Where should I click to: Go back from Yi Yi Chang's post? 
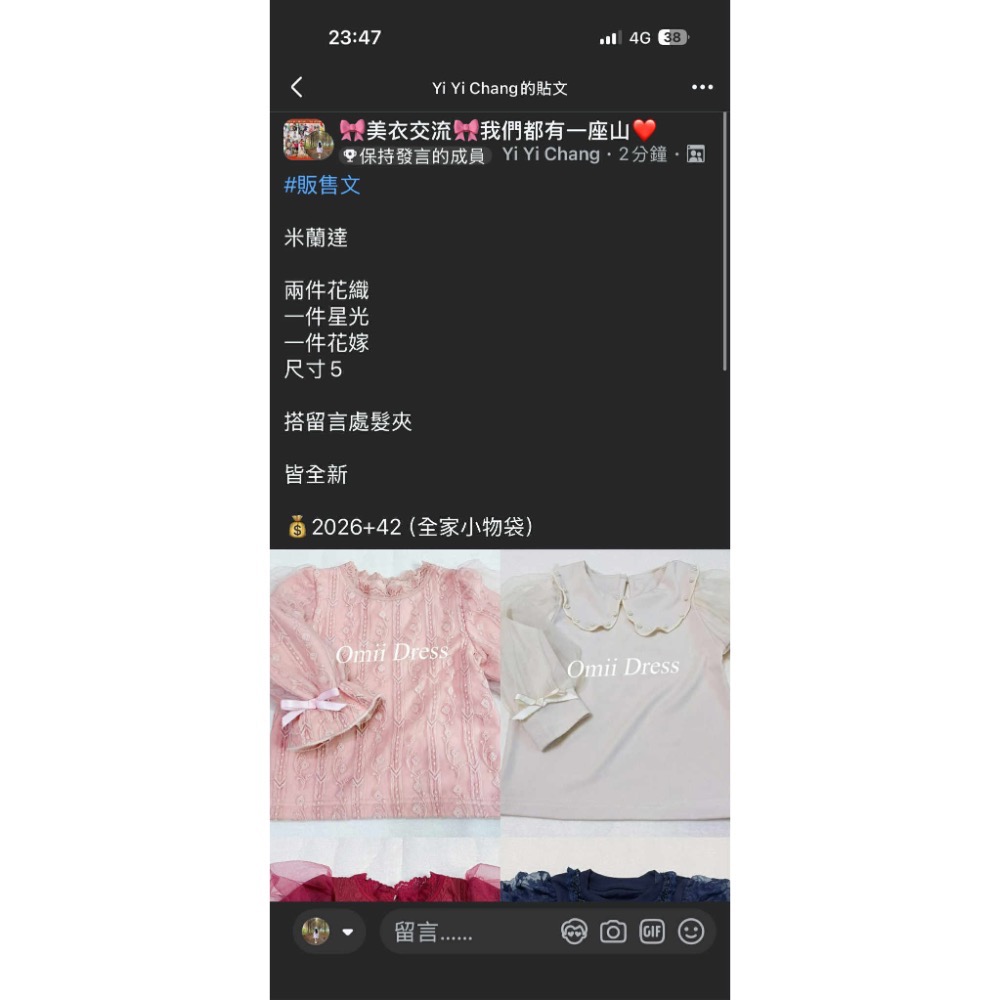pos(296,87)
